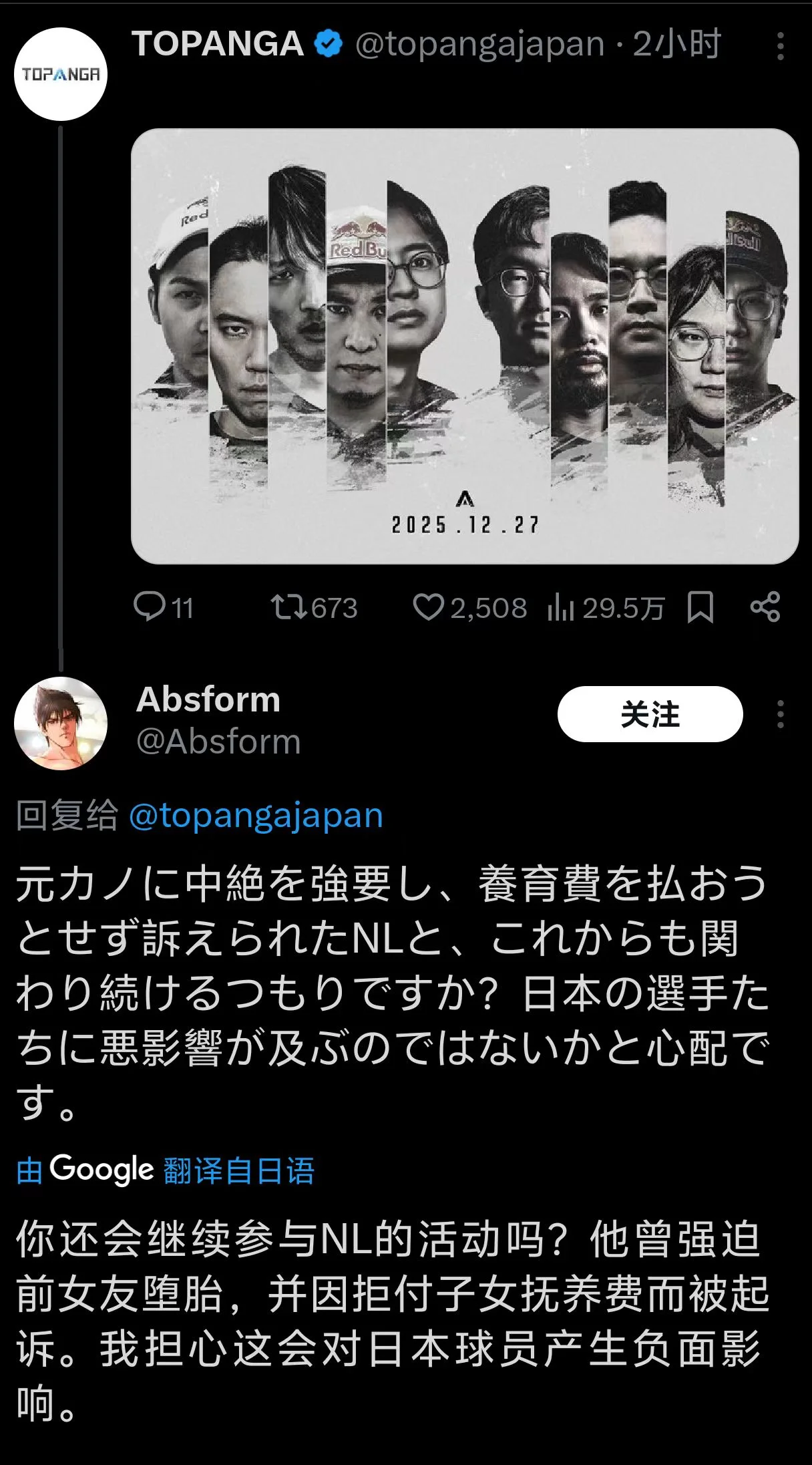View the 2025.12.27 poster image

[465, 346]
